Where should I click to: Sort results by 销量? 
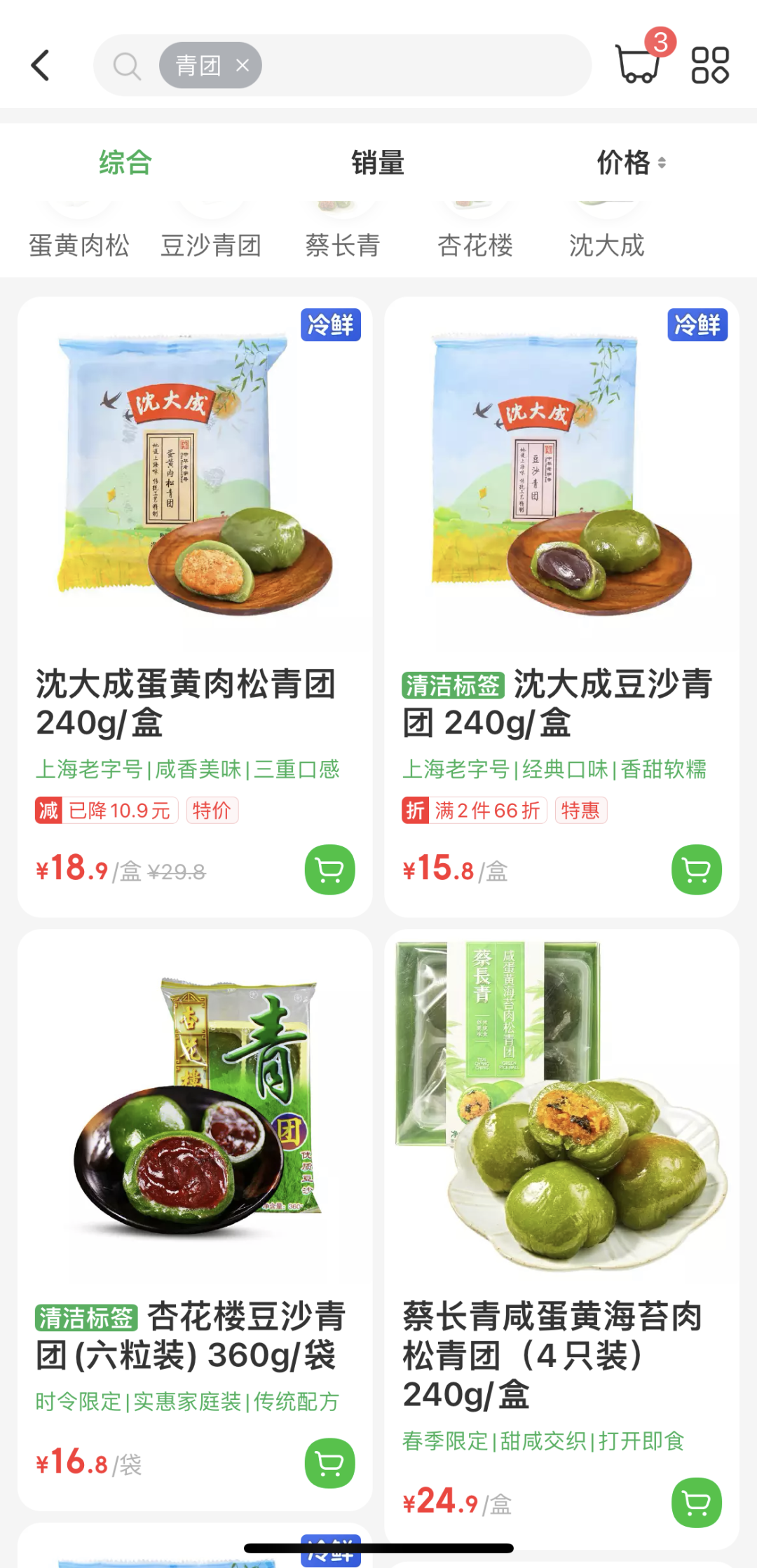click(x=378, y=163)
